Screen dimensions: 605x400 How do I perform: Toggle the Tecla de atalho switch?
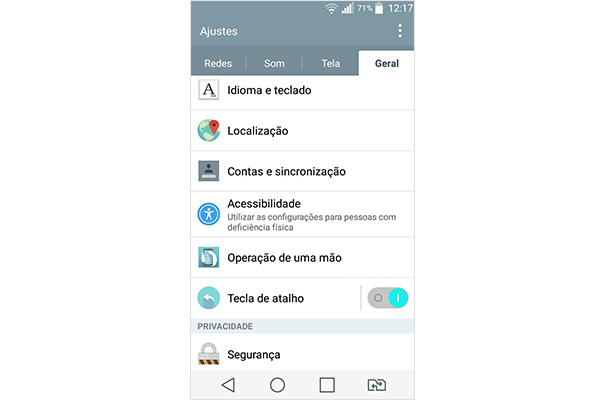pos(389,298)
